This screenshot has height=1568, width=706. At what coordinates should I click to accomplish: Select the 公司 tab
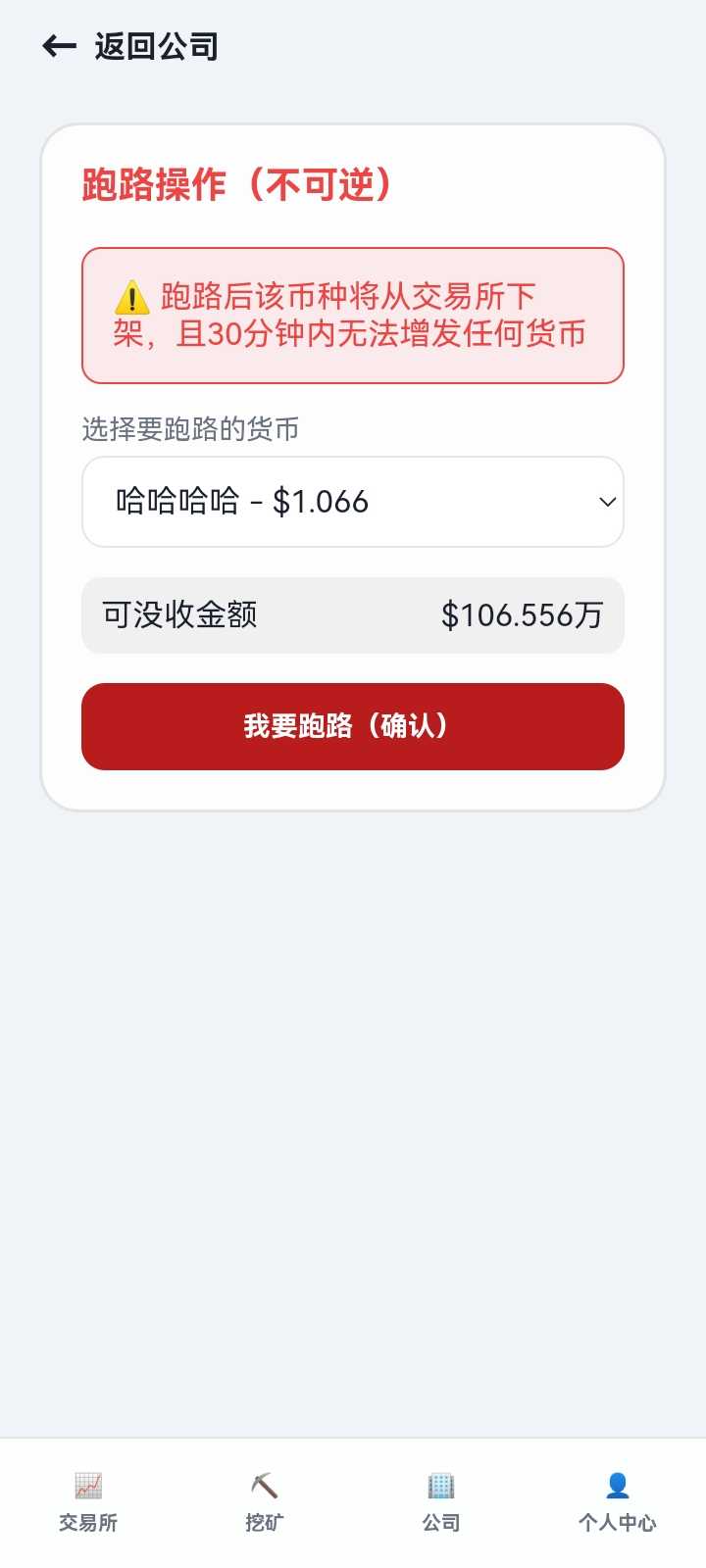coord(441,1502)
